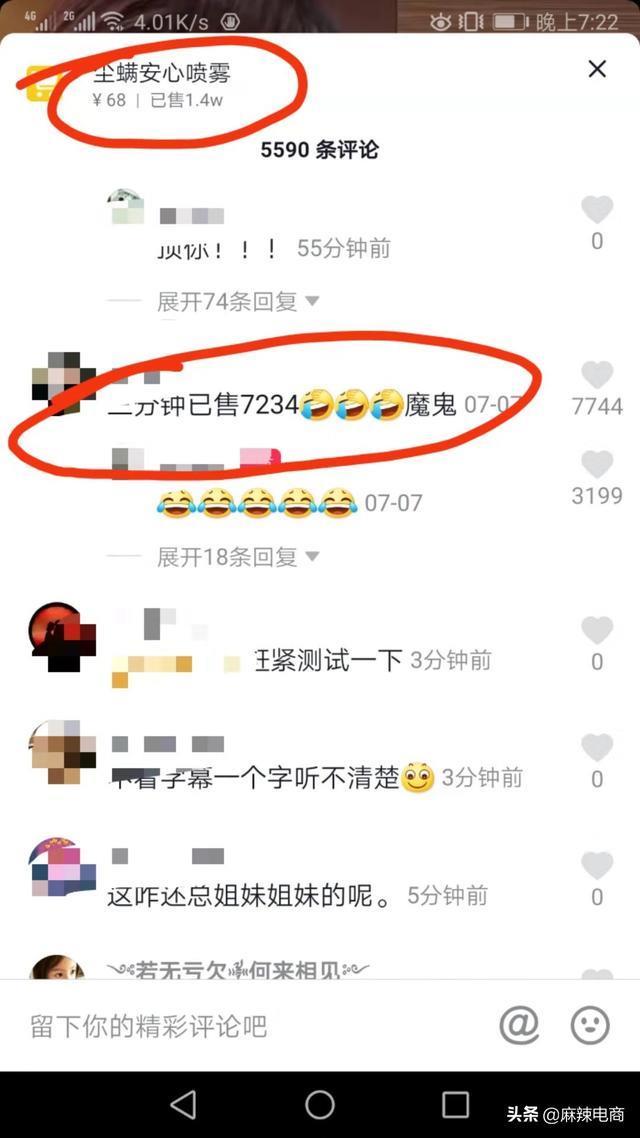This screenshot has height=1138, width=640.
Task: Open avatar of 赶紧测试一下 commenter
Action: tap(63, 636)
